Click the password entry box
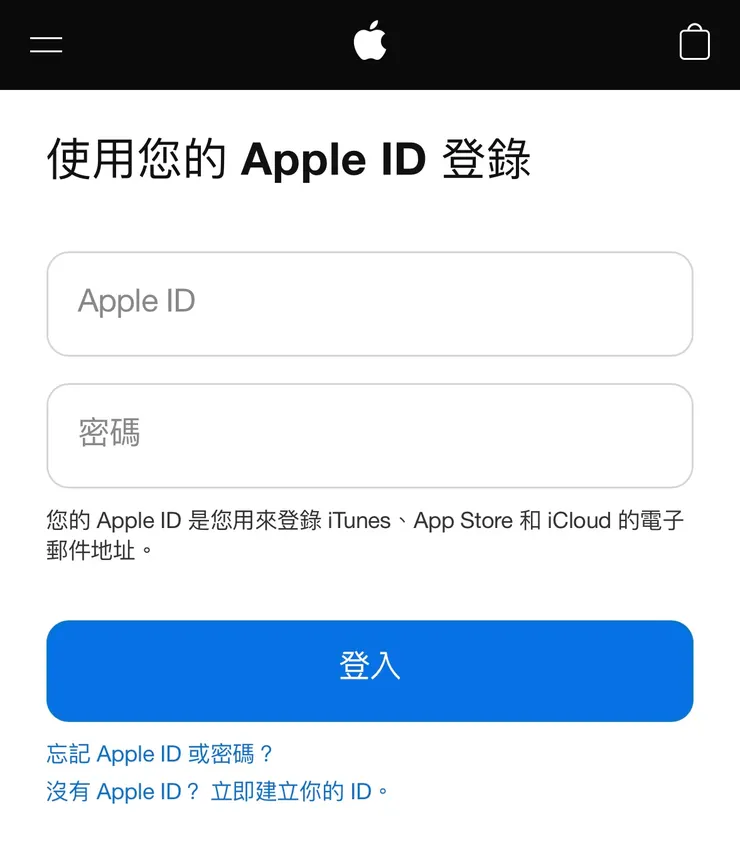Viewport: 740px width, 849px height. pos(370,436)
